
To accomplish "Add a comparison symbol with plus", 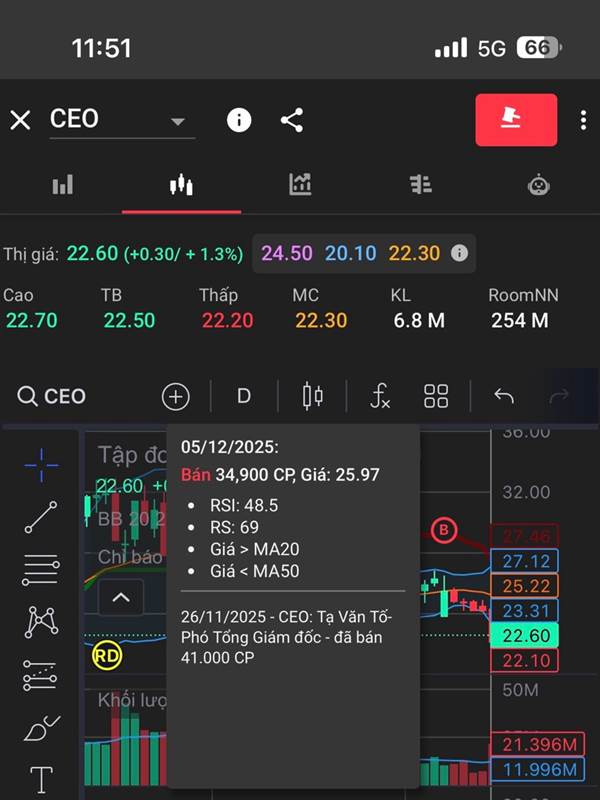I will [x=175, y=396].
